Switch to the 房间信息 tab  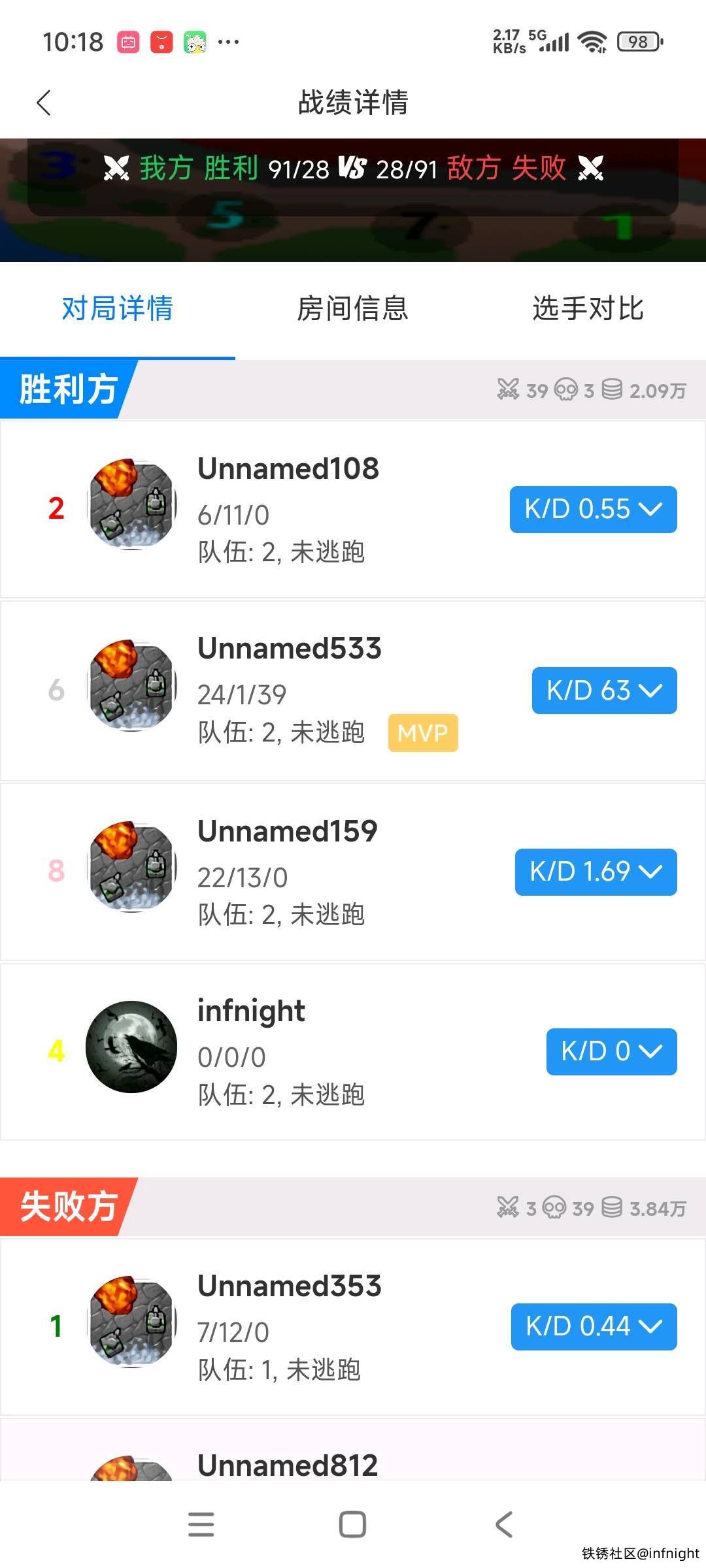coord(352,308)
